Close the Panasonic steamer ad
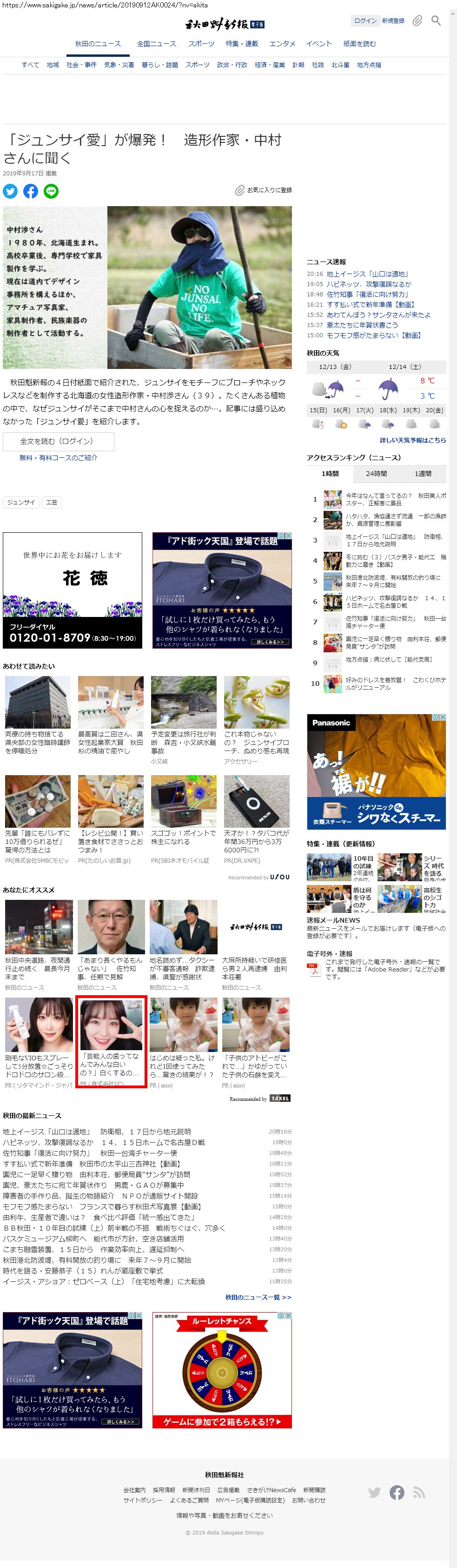The height and width of the screenshot is (1568, 457). point(443,717)
